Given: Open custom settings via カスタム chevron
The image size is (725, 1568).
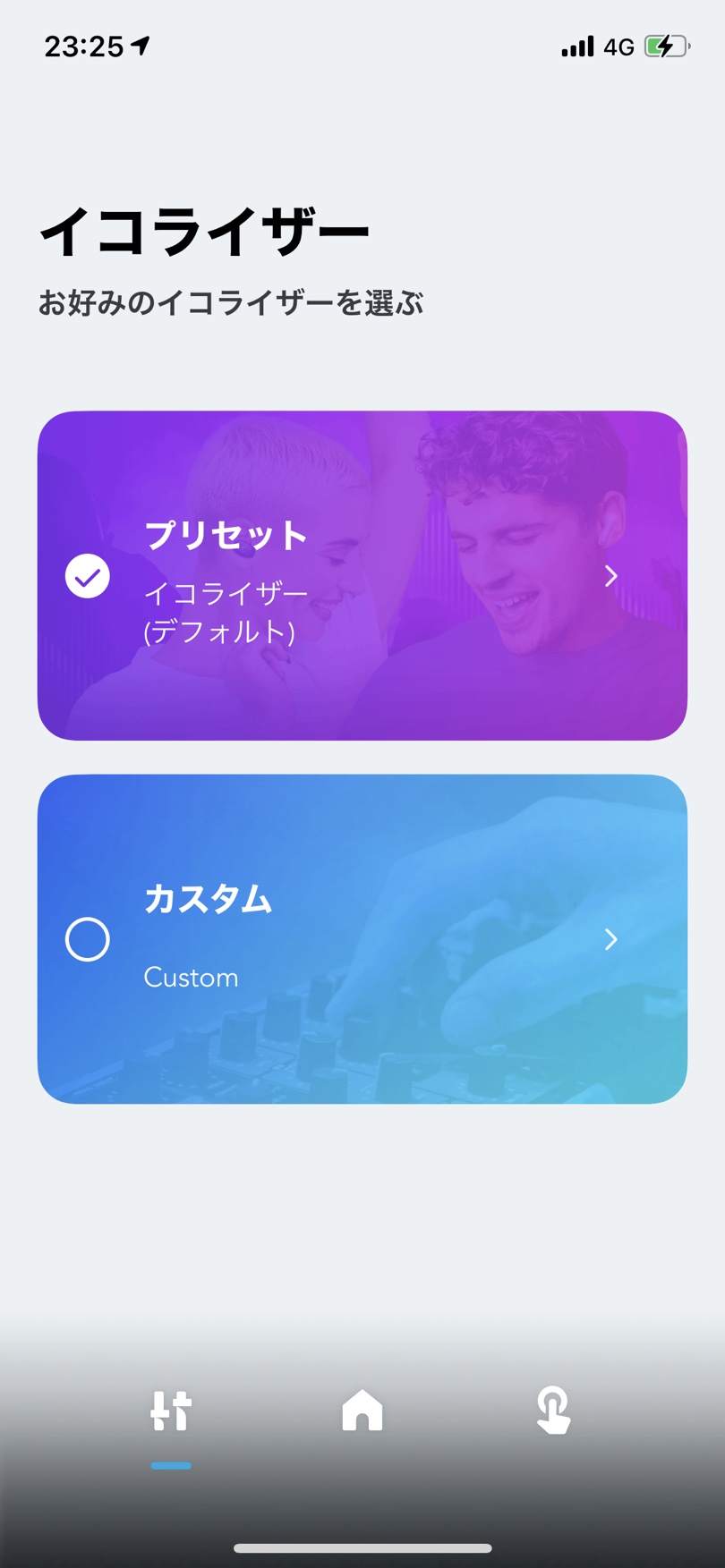Looking at the screenshot, I should 611,939.
